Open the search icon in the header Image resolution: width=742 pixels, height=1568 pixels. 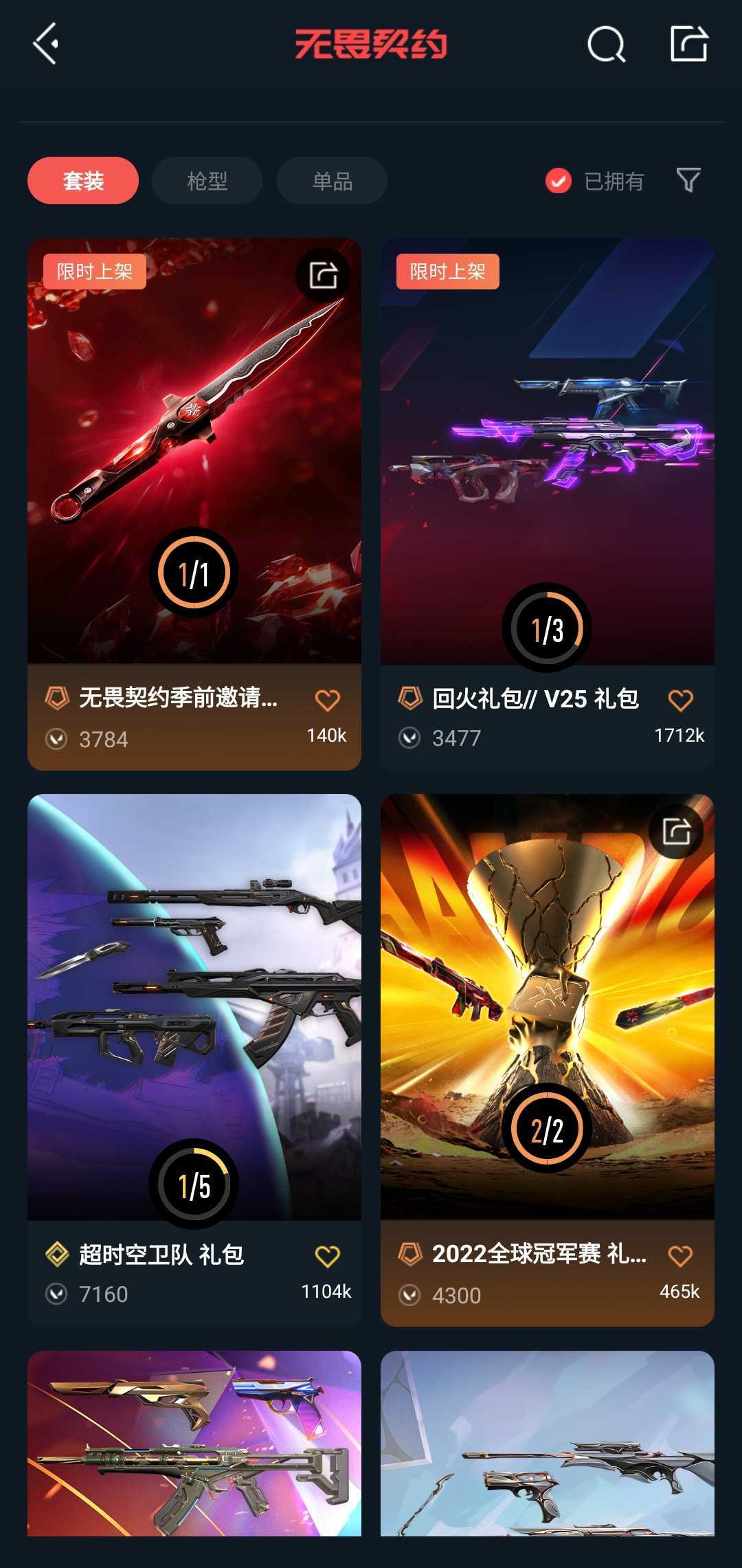click(x=607, y=45)
